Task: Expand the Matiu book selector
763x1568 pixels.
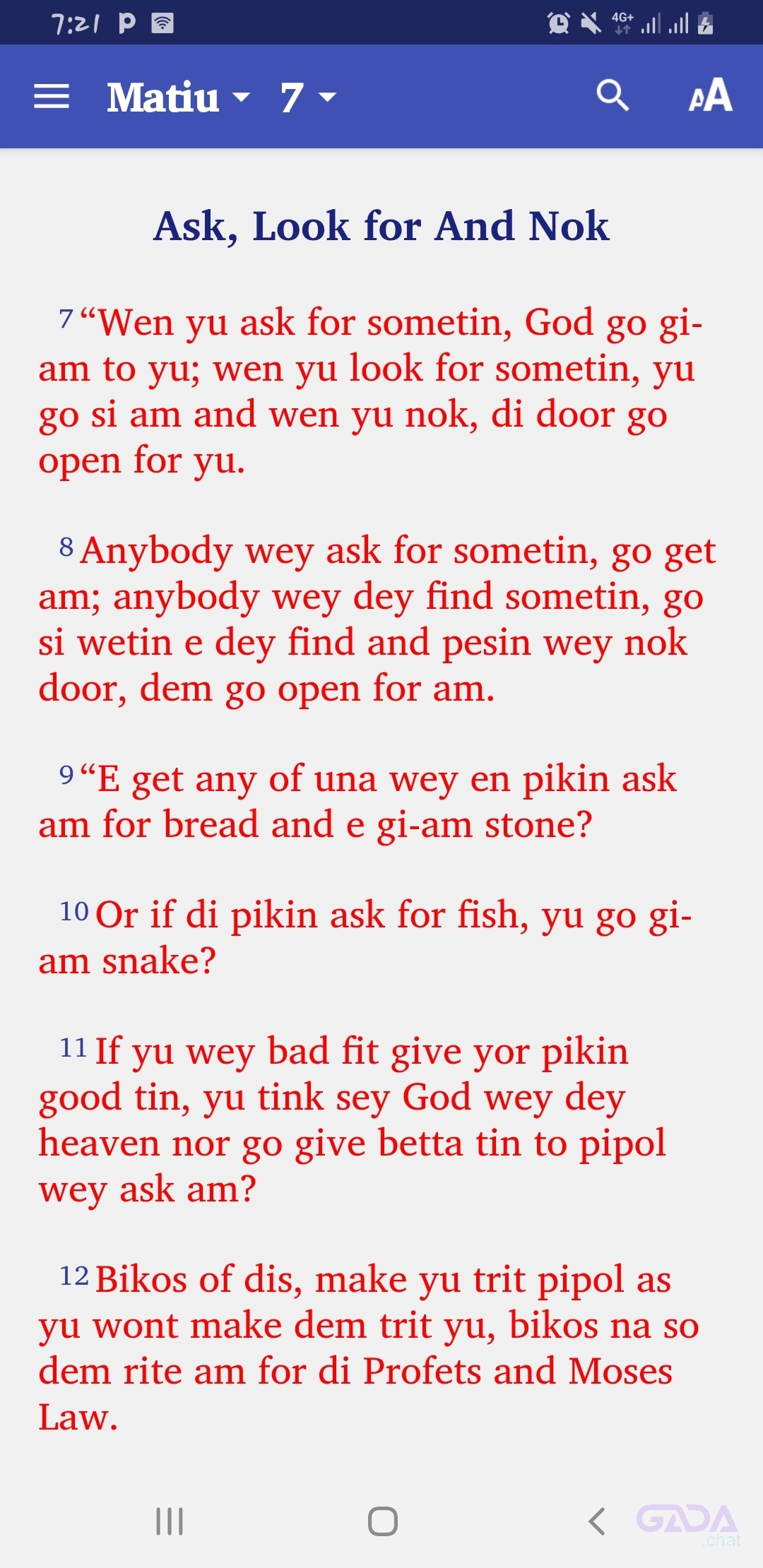Action: pyautogui.click(x=178, y=97)
